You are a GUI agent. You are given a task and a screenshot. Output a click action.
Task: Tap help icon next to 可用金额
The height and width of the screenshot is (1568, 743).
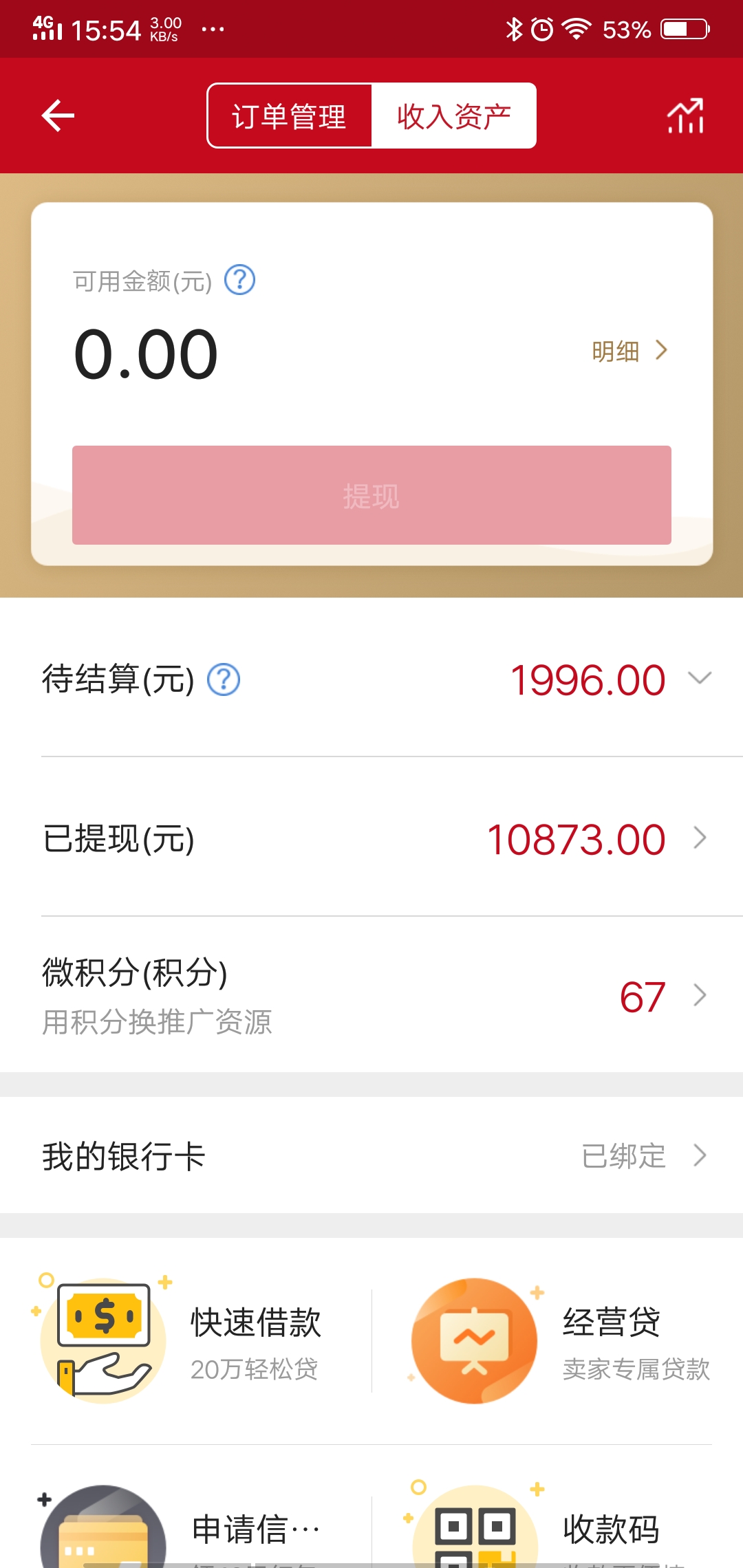240,281
